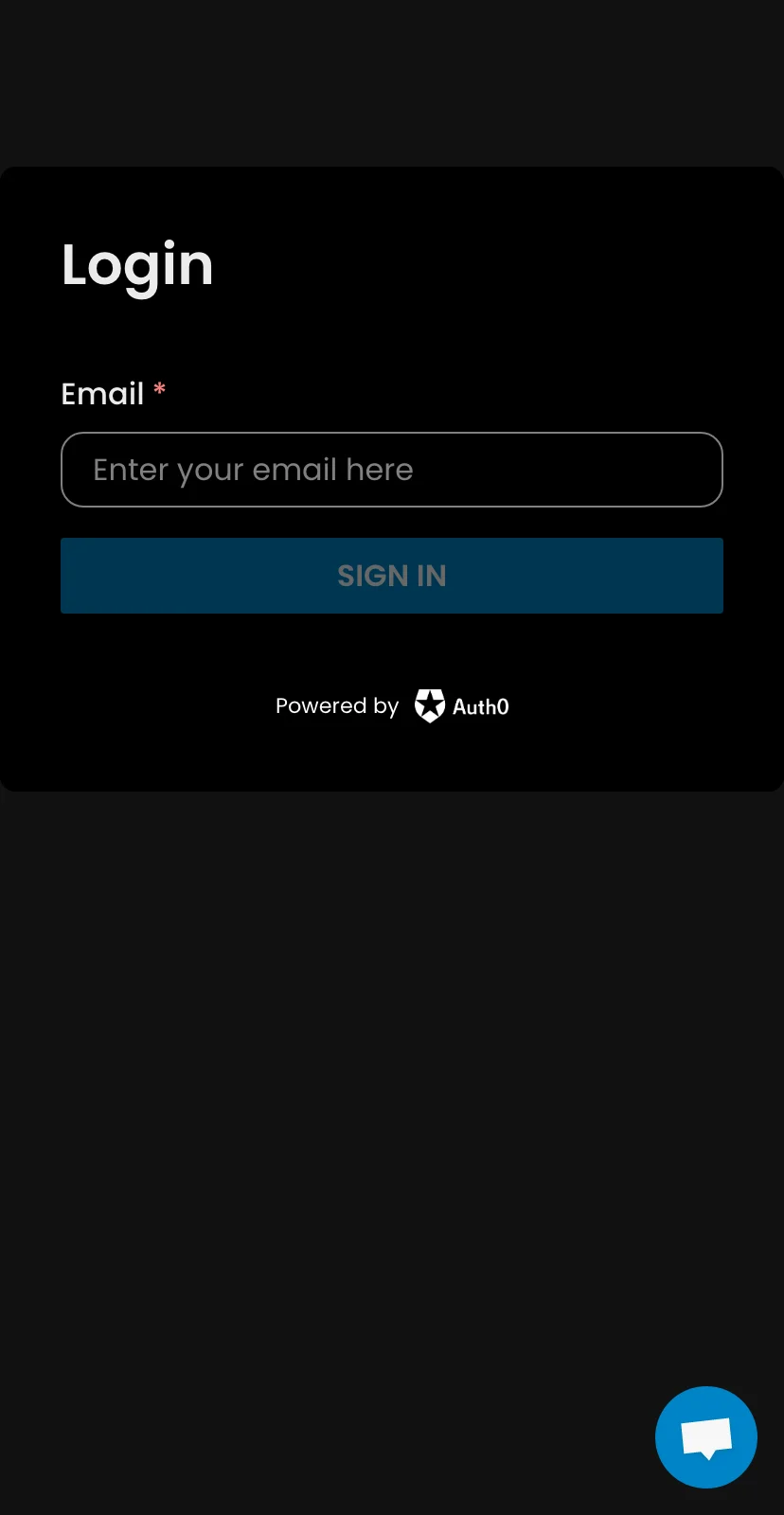The image size is (784, 1515).
Task: Open the chat support bubble
Action: click(706, 1437)
